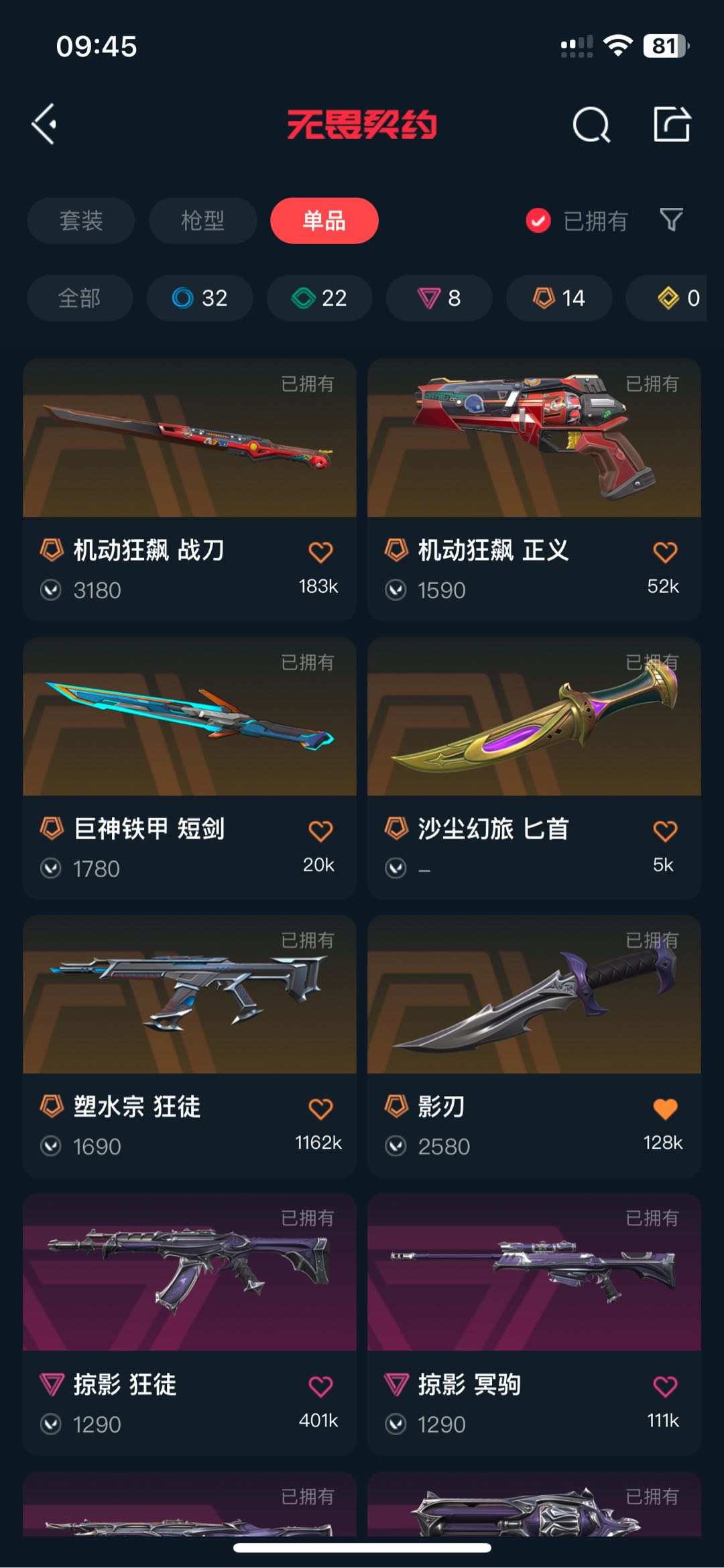Uncheck the 已拥有 filter checkbox

click(538, 221)
